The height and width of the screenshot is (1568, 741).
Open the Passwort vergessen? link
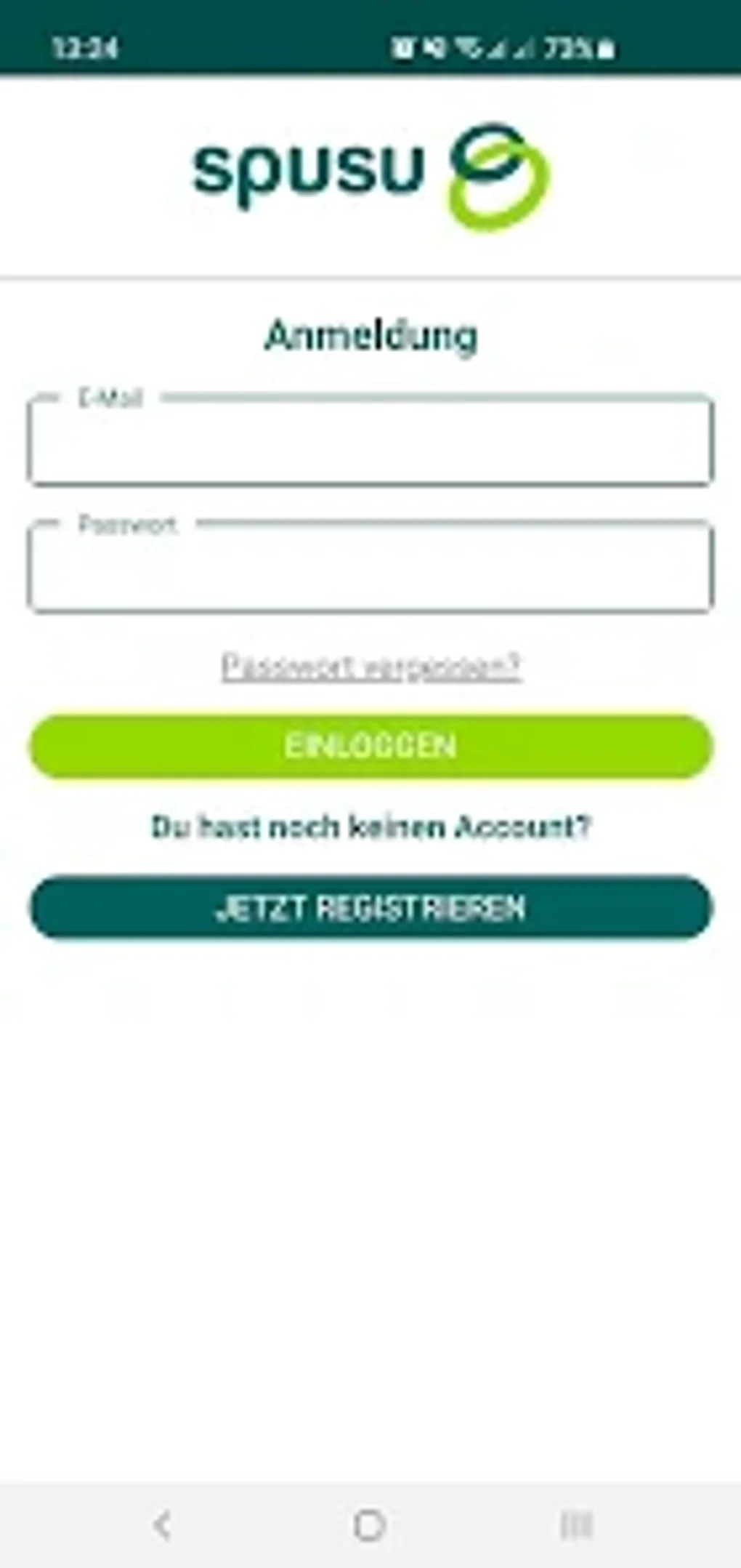370,667
